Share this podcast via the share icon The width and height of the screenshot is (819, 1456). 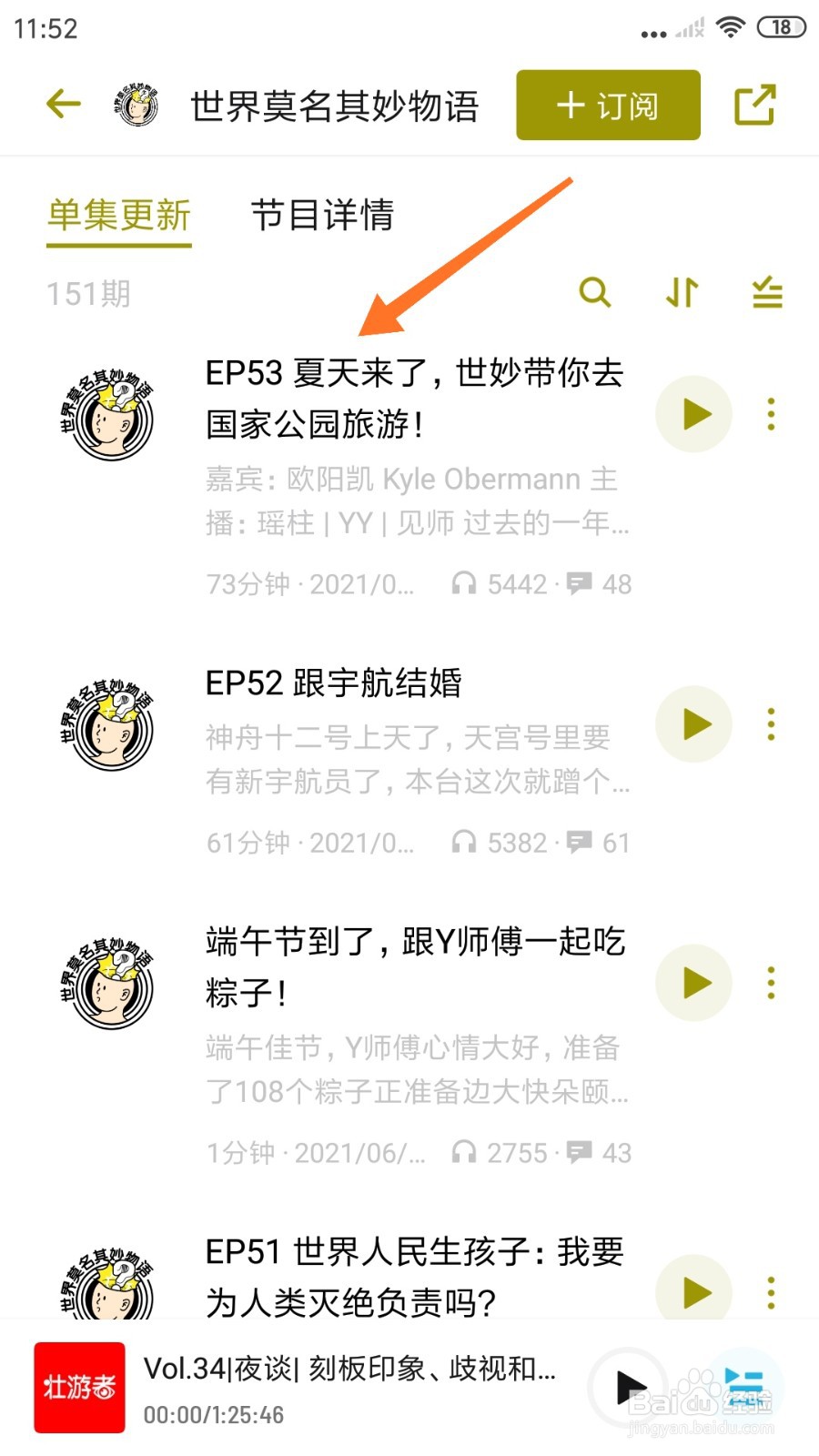[x=754, y=105]
